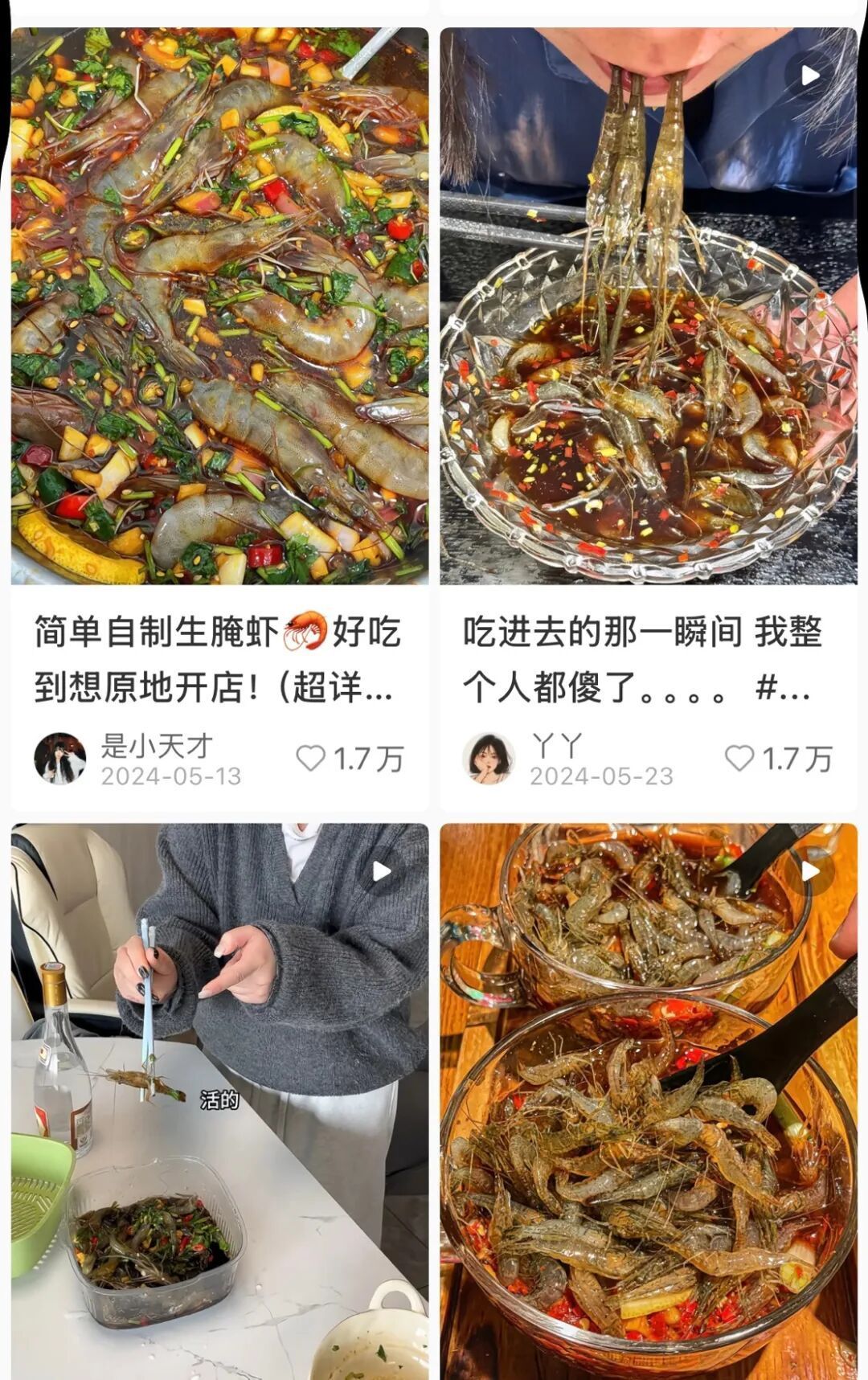This screenshot has width=868, height=1380.
Task: Open the post titled 吃进去的那一瞬间 我整个人都傻了
Action: pyautogui.click(x=643, y=659)
